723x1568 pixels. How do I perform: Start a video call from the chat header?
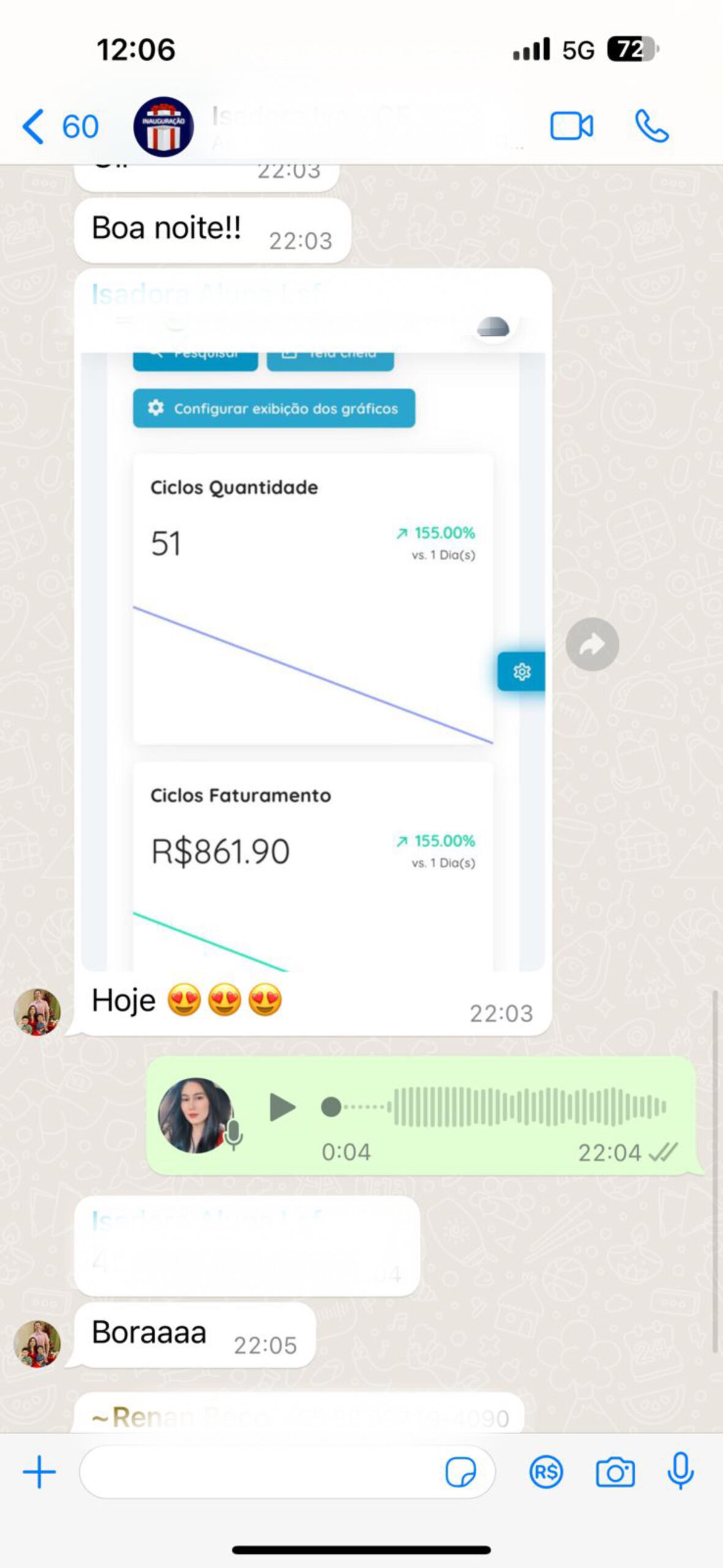572,126
